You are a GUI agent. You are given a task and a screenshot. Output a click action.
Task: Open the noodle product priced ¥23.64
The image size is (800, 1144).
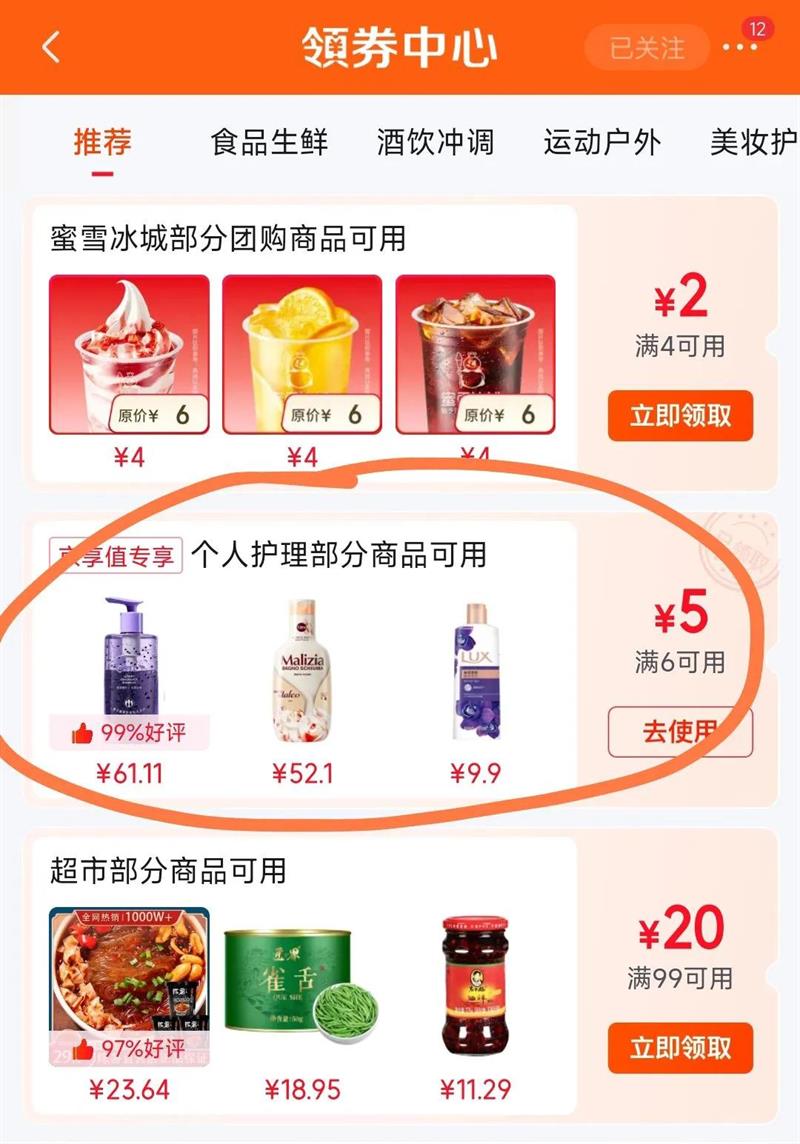coord(129,987)
